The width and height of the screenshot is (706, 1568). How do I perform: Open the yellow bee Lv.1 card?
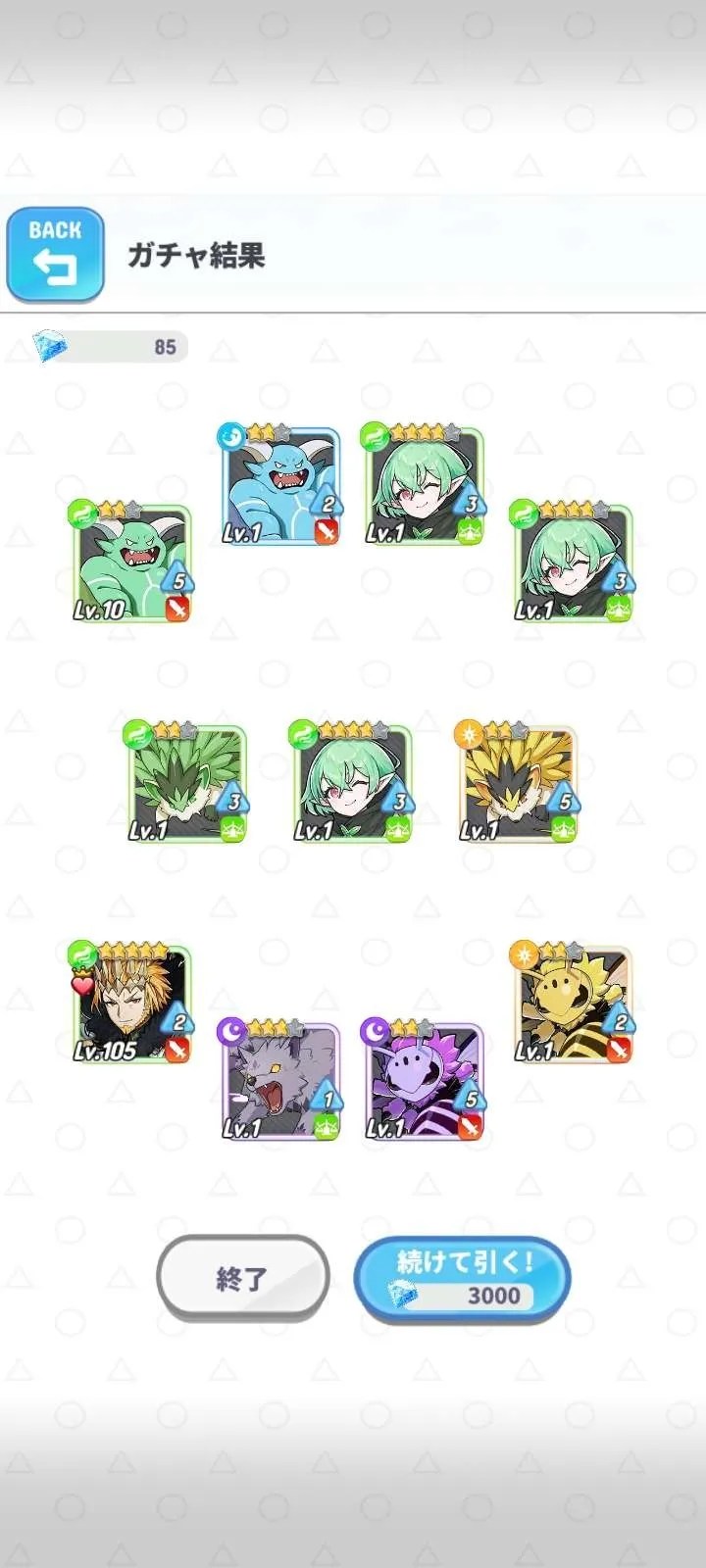click(573, 1004)
